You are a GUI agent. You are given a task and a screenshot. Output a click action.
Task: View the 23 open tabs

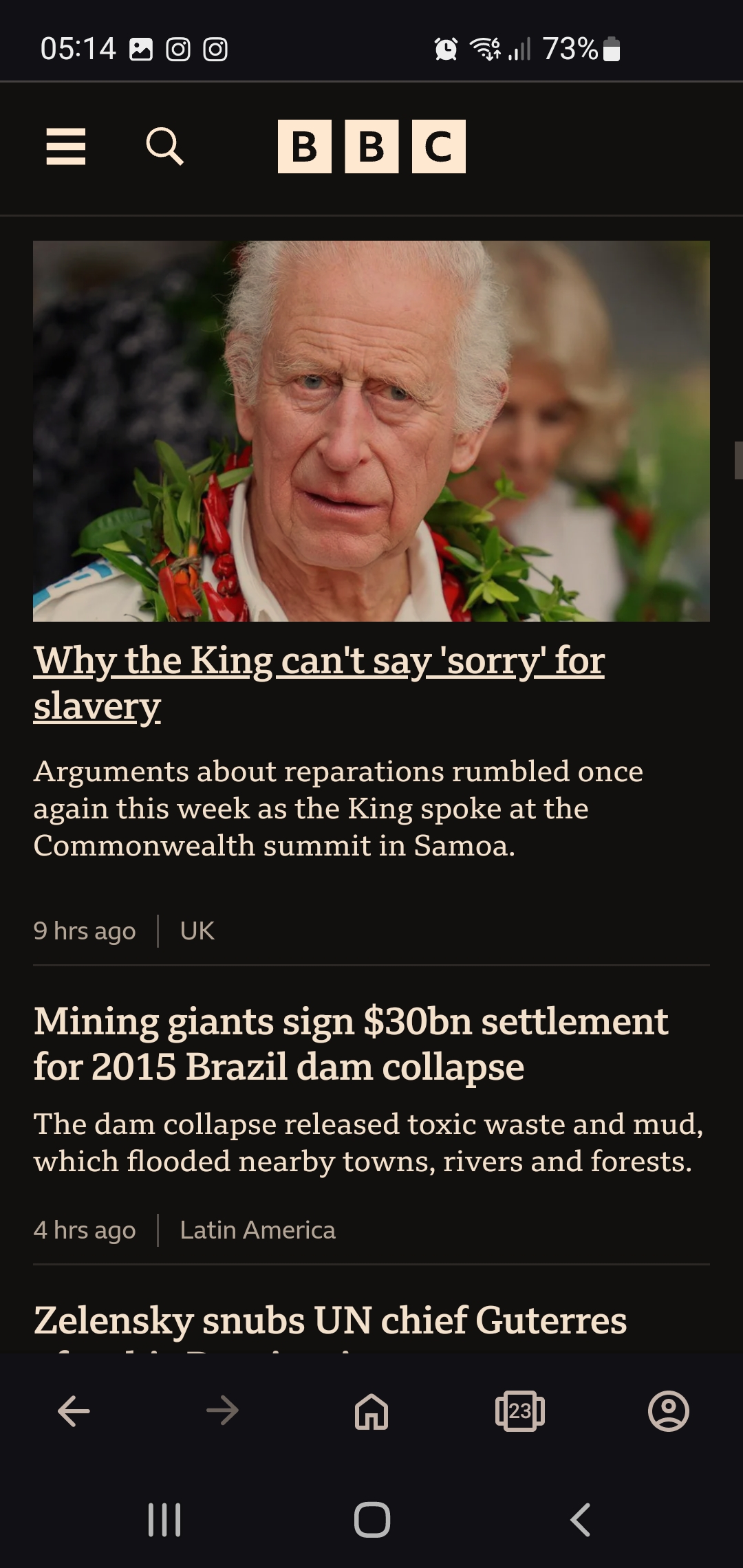[520, 1411]
